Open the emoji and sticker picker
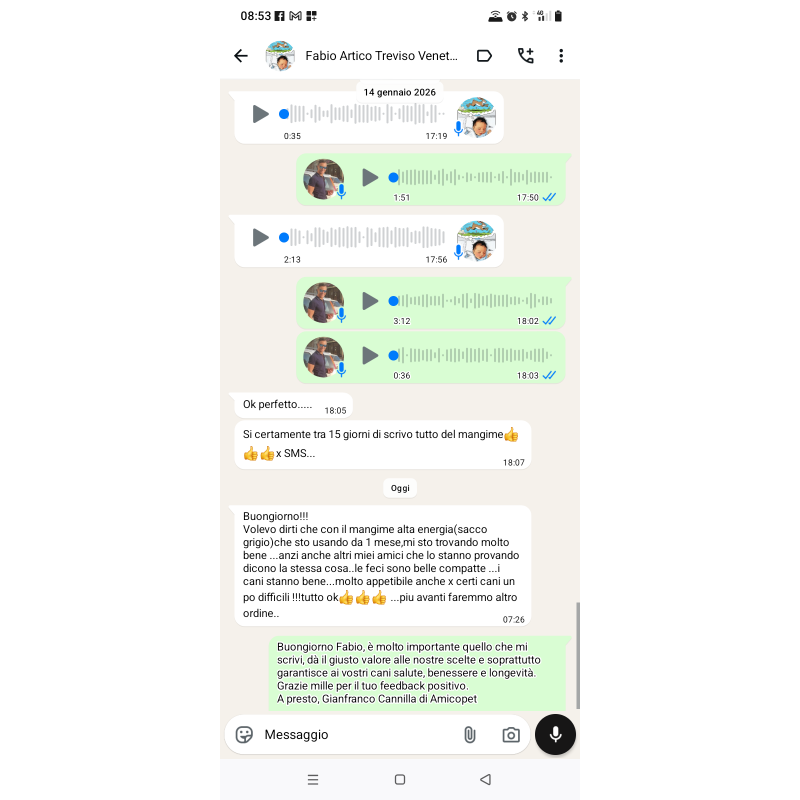This screenshot has height=800, width=800. coord(244,735)
